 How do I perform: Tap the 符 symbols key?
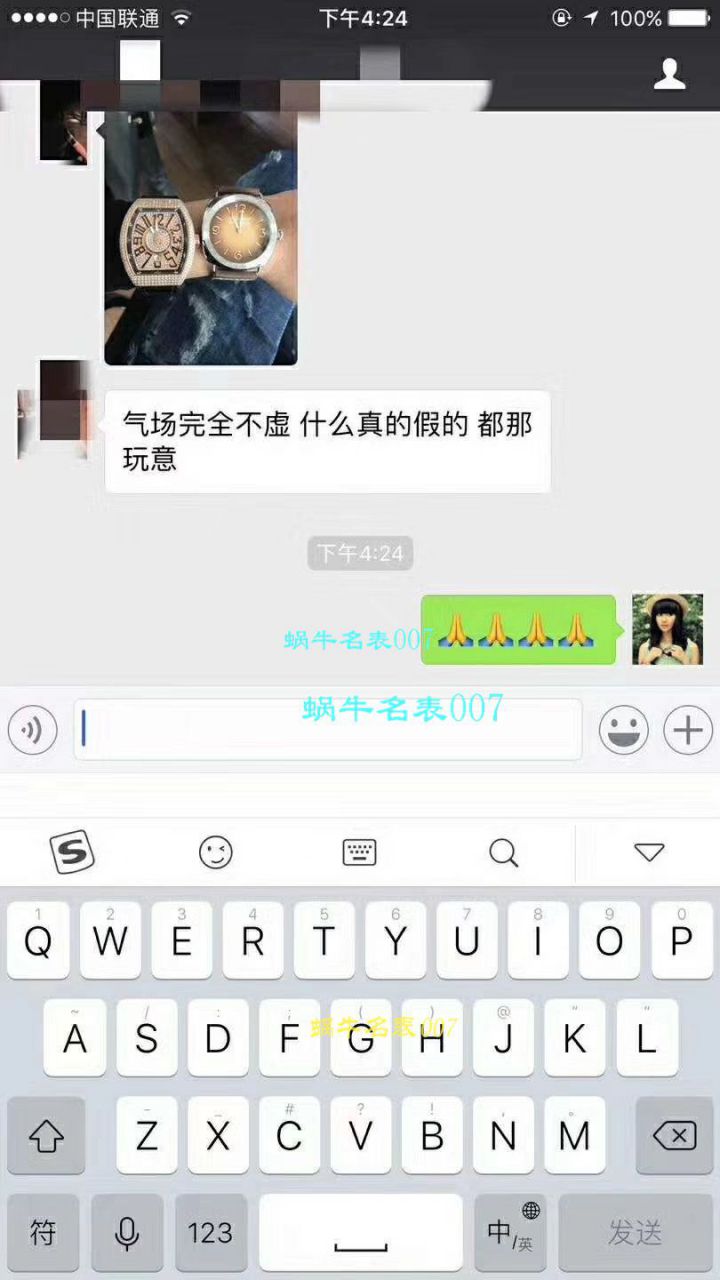[x=42, y=1233]
